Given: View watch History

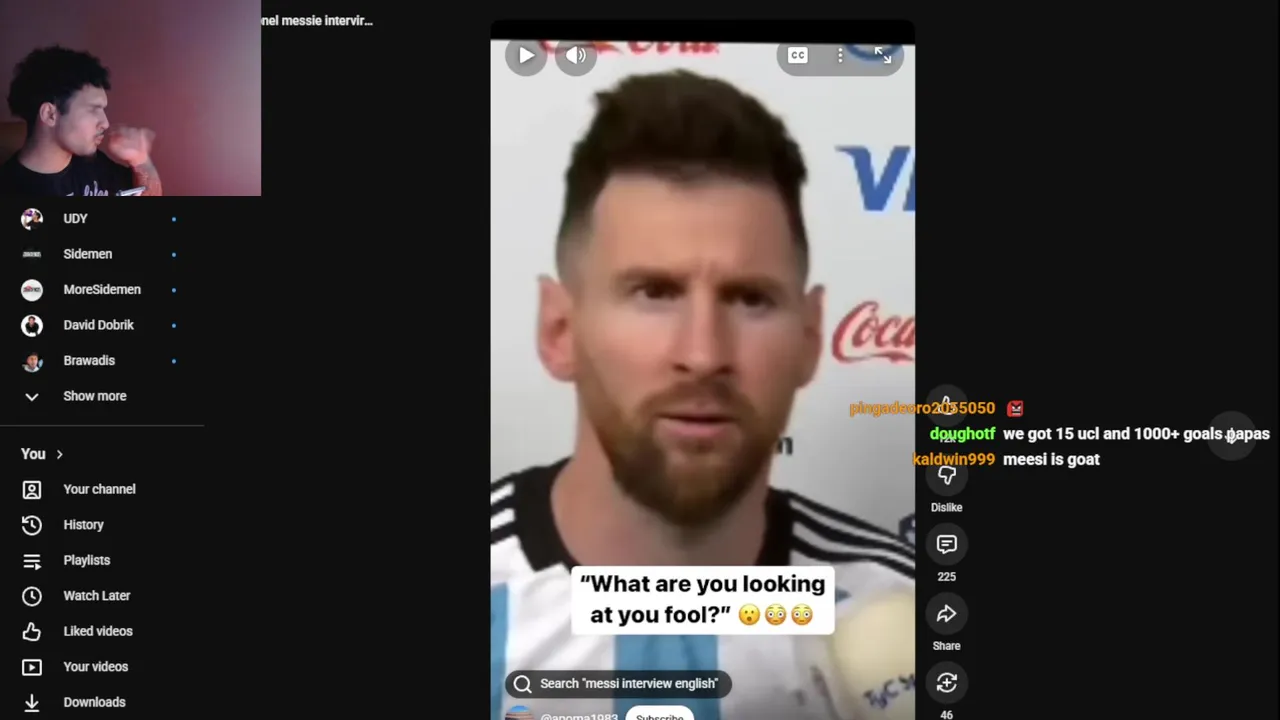Looking at the screenshot, I should pyautogui.click(x=83, y=525).
